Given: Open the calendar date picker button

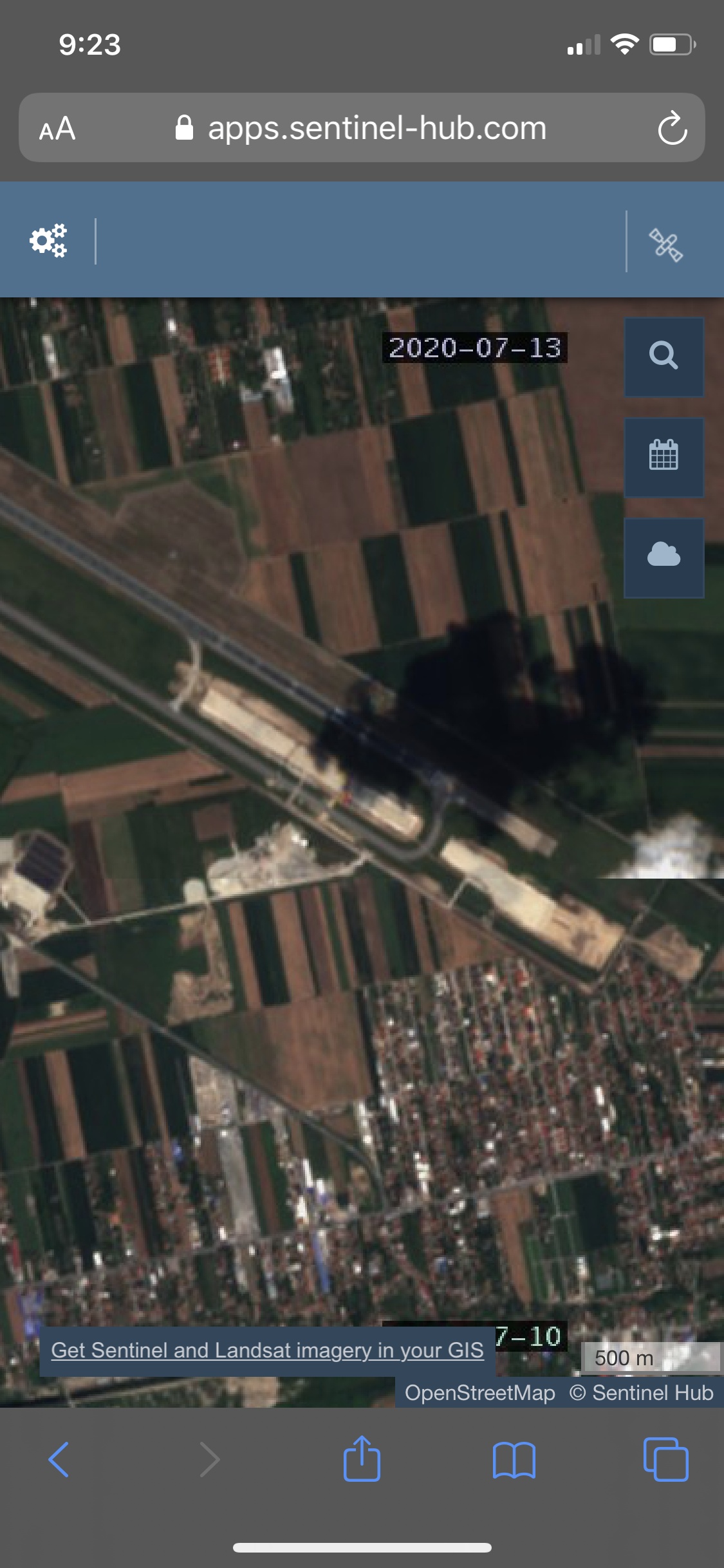Looking at the screenshot, I should pyautogui.click(x=664, y=456).
